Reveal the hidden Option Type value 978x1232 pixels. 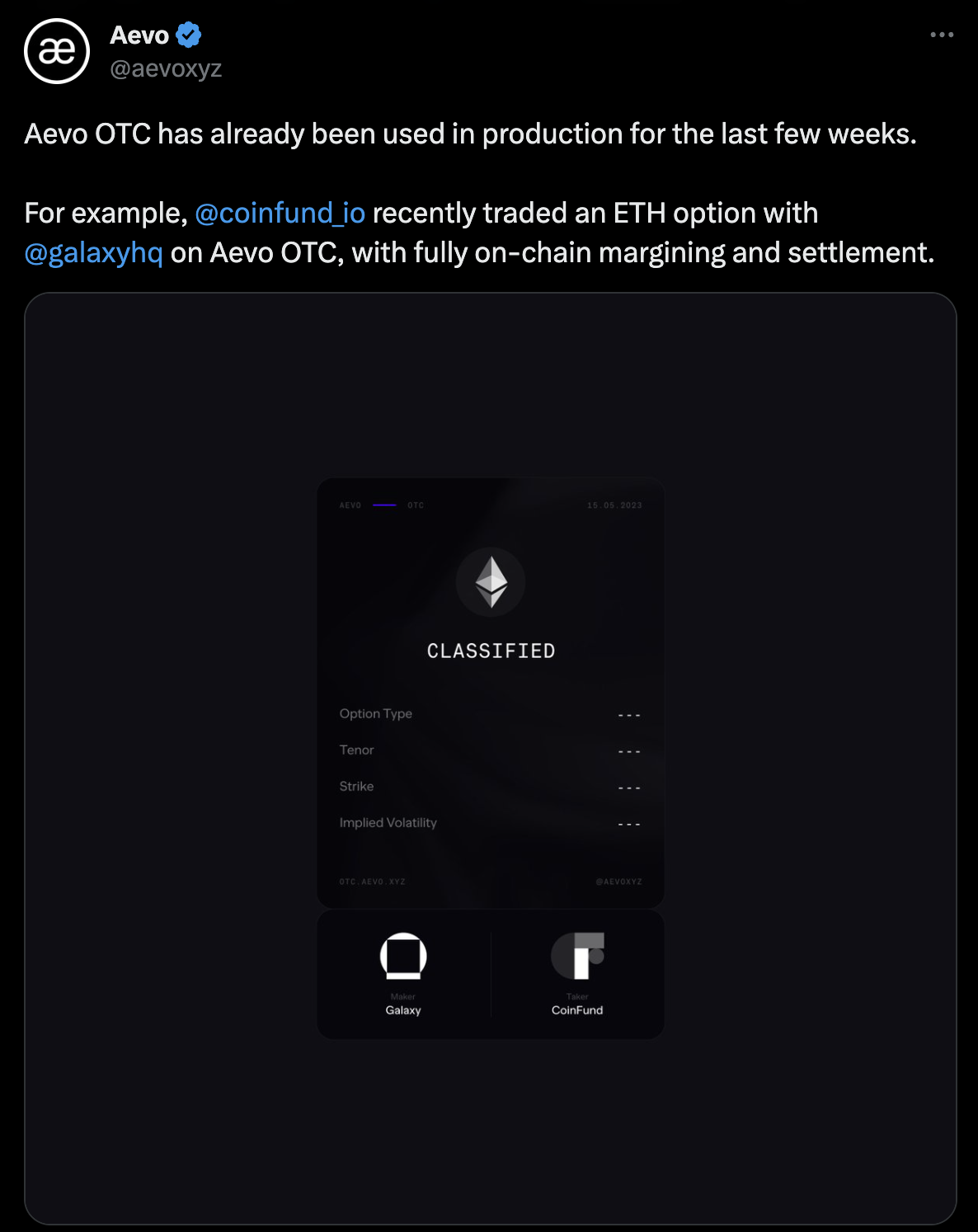coord(629,714)
